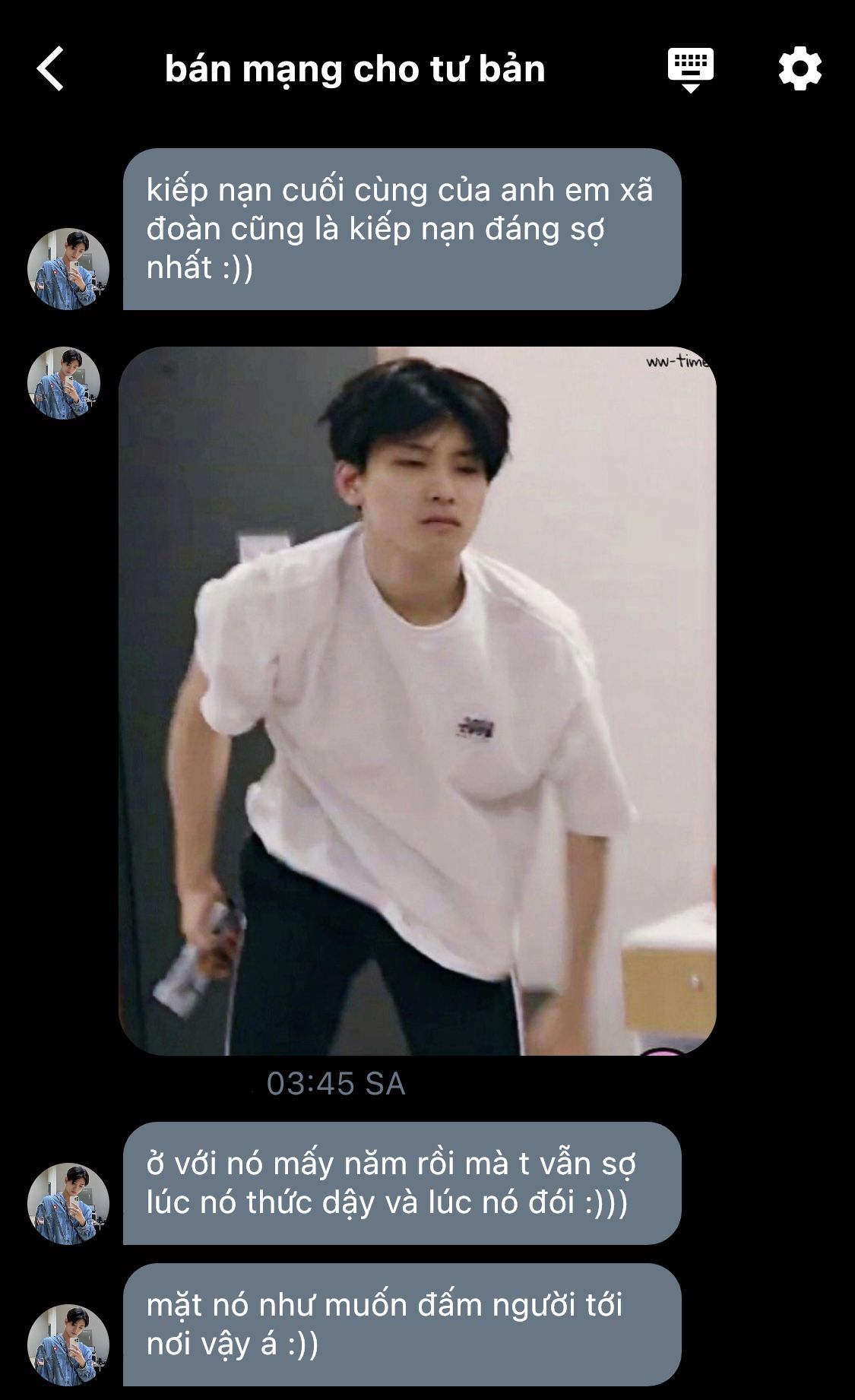
Task: Go back from the chat
Action: point(50,68)
